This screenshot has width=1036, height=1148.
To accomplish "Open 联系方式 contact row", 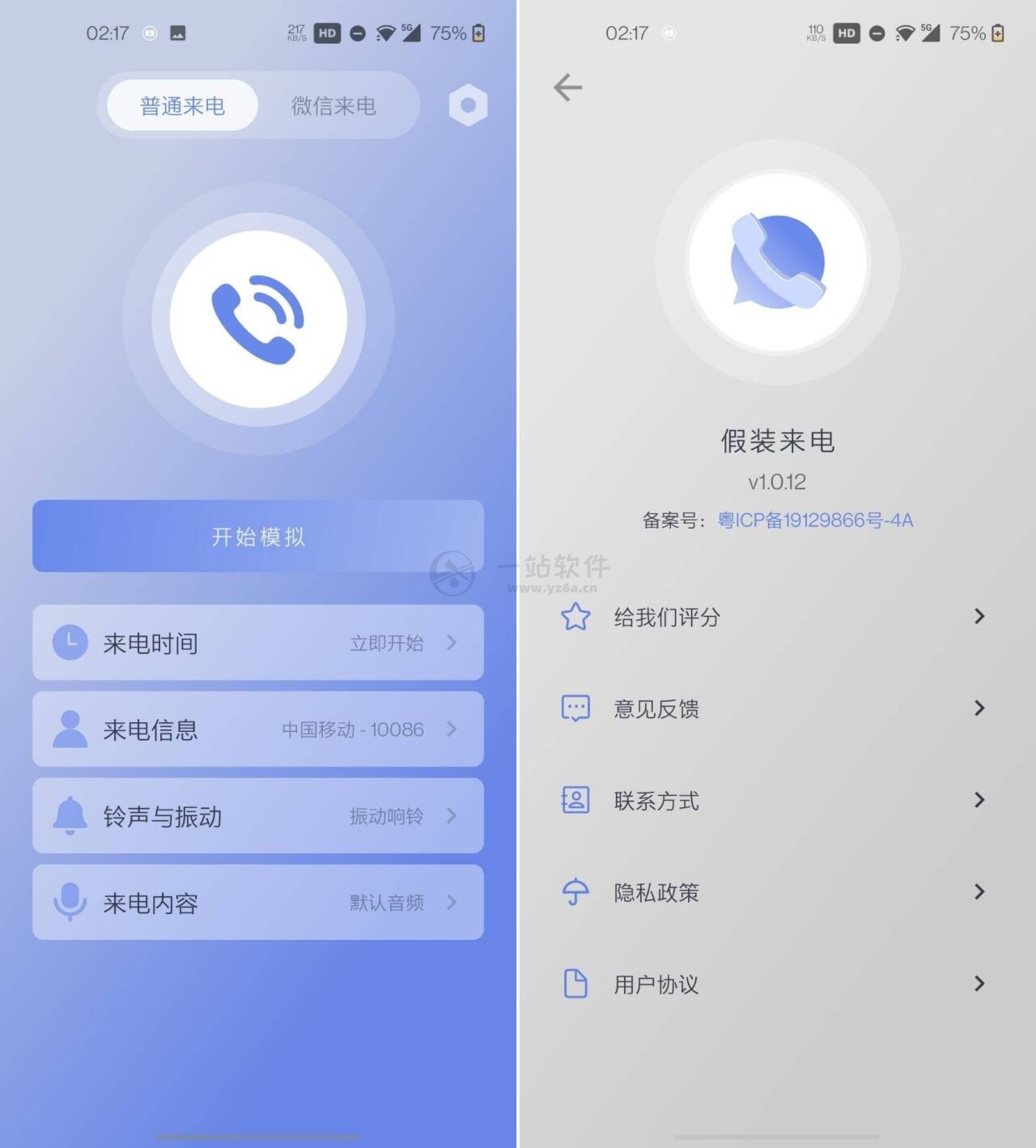I will [x=773, y=801].
